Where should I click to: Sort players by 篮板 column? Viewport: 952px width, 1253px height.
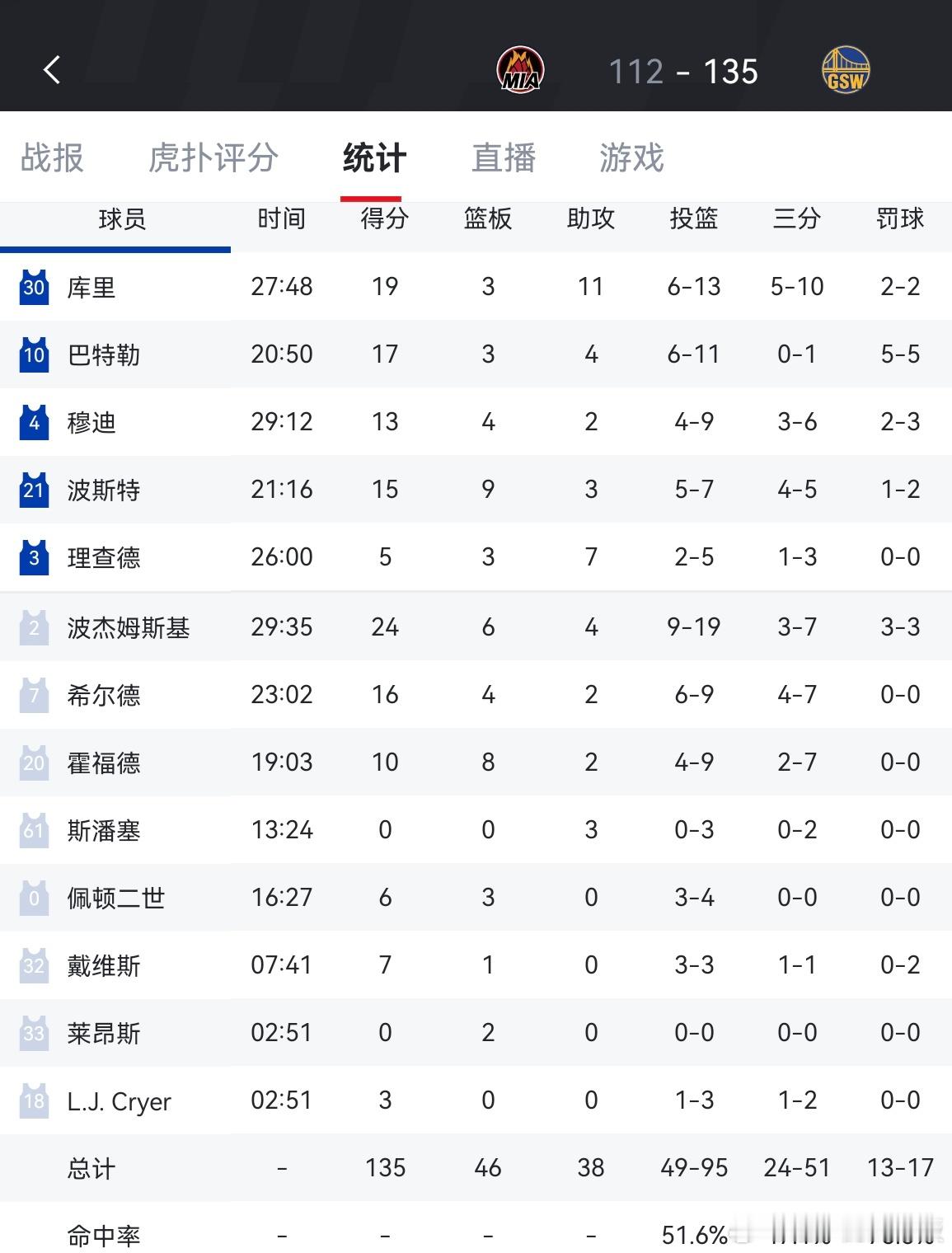click(x=488, y=219)
